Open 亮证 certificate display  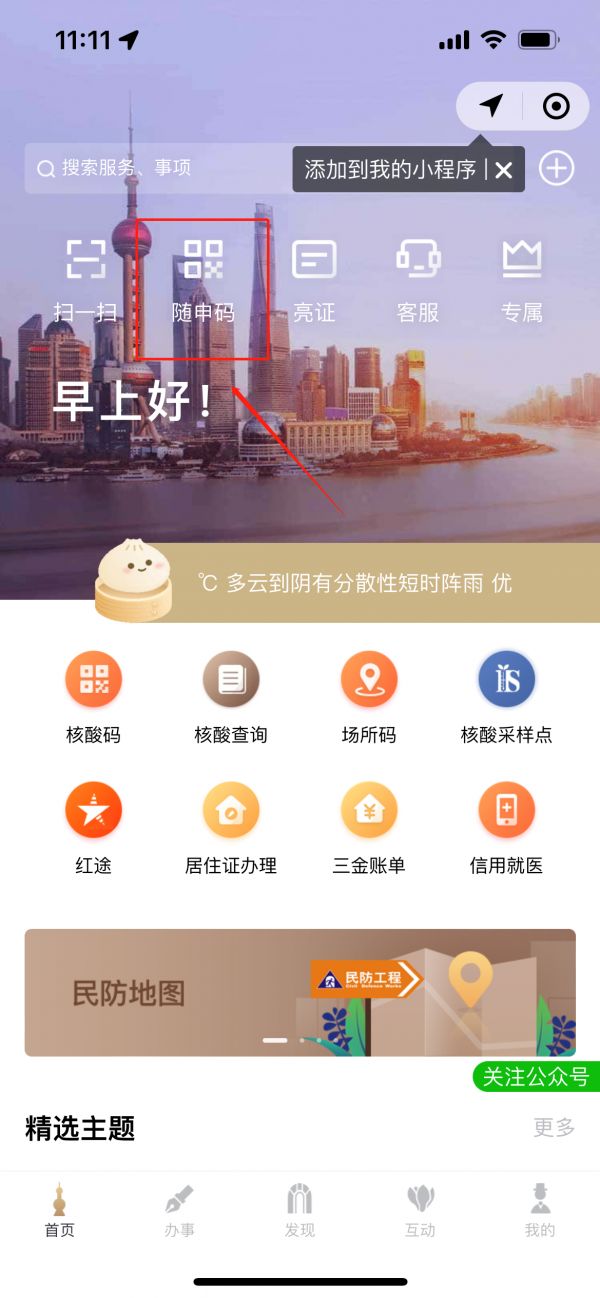[314, 279]
